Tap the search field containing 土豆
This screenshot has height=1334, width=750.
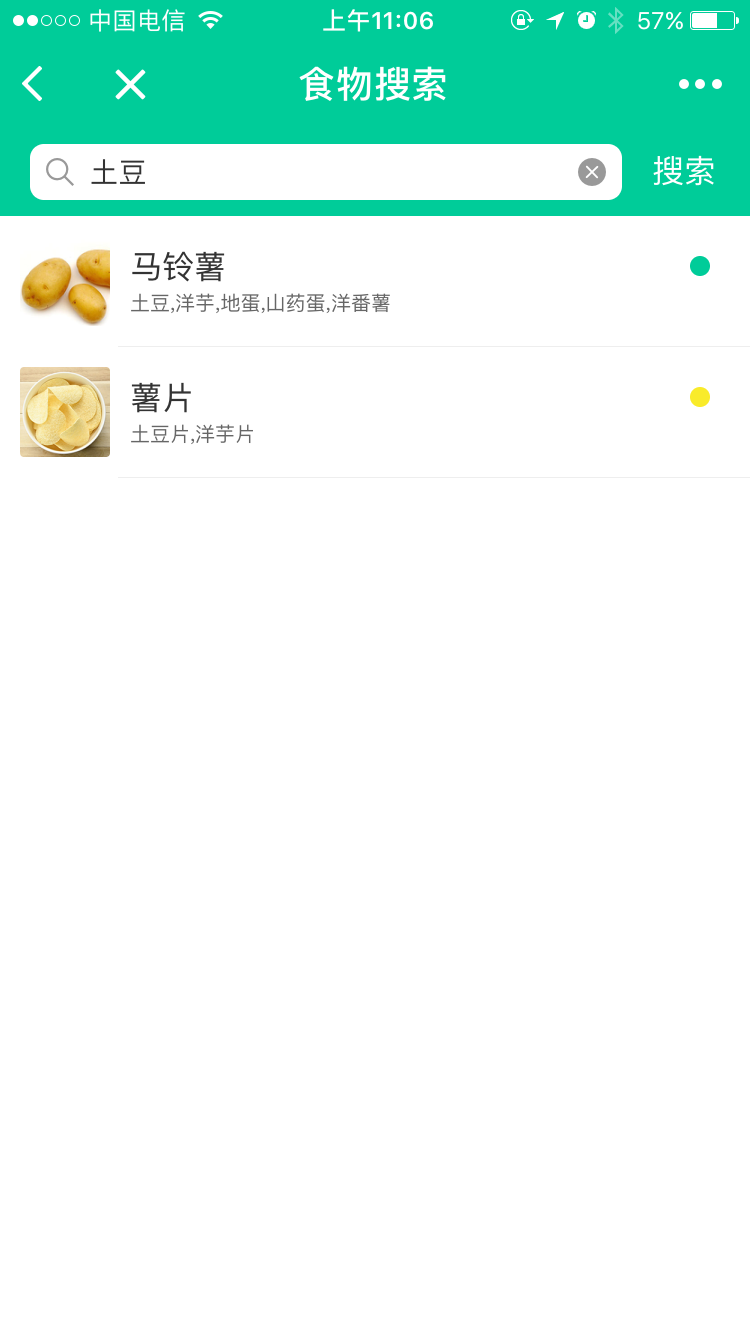[x=326, y=172]
